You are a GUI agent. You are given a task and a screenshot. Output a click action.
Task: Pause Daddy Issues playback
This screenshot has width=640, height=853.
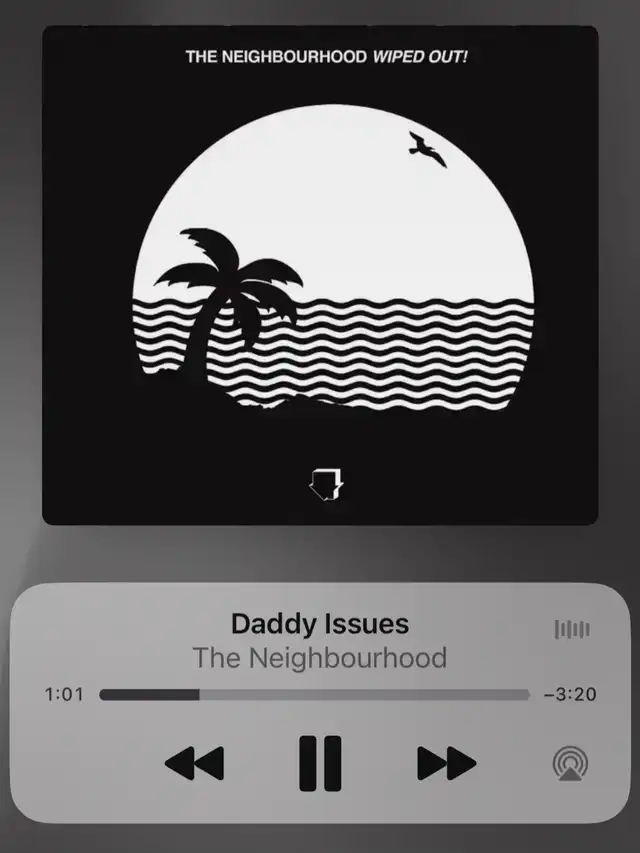[x=320, y=763]
